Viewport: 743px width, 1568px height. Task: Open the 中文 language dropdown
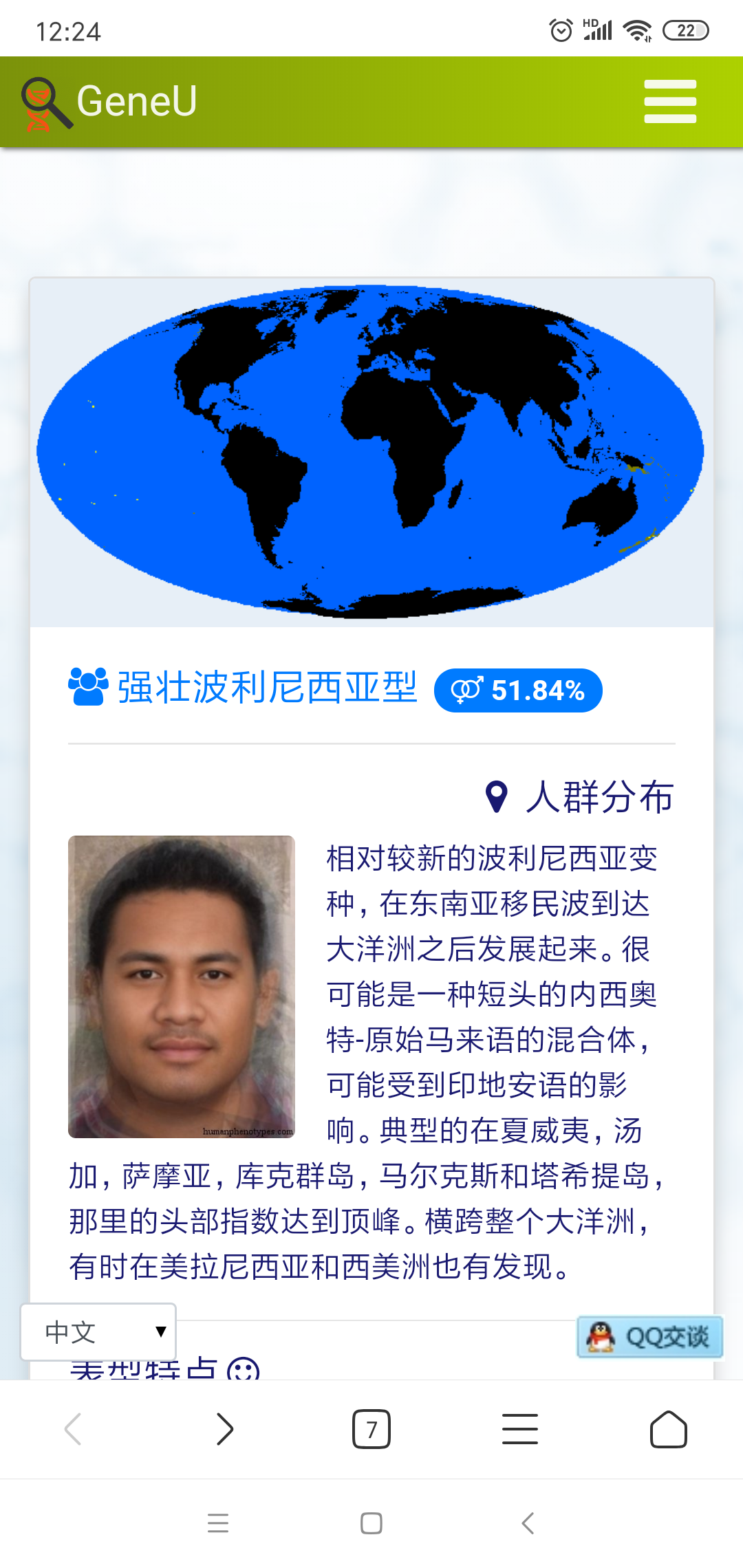coord(98,1331)
